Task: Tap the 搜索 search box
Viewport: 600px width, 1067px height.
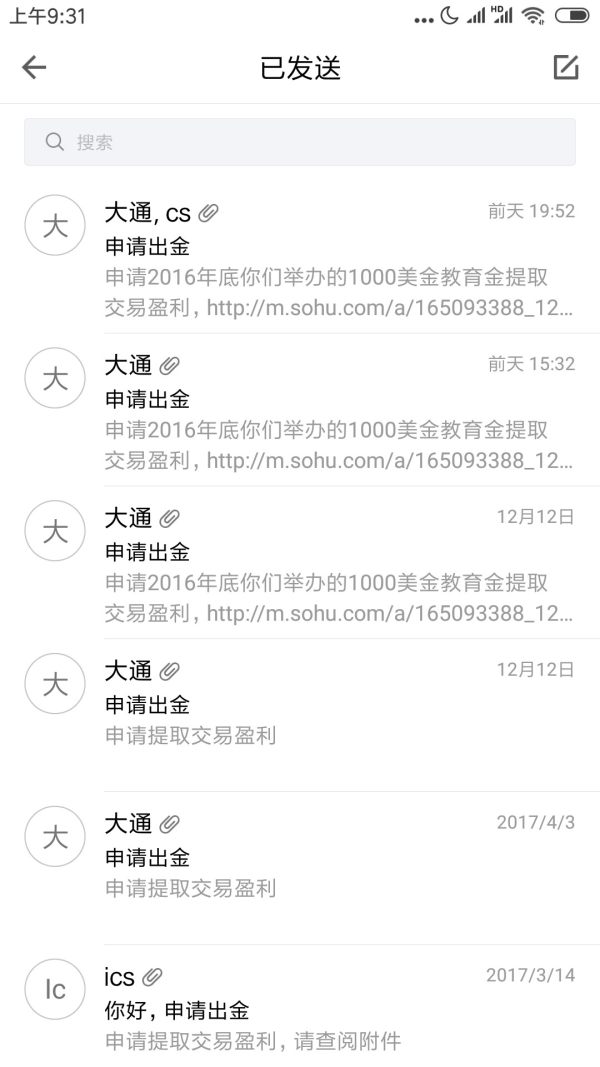Action: tap(300, 142)
